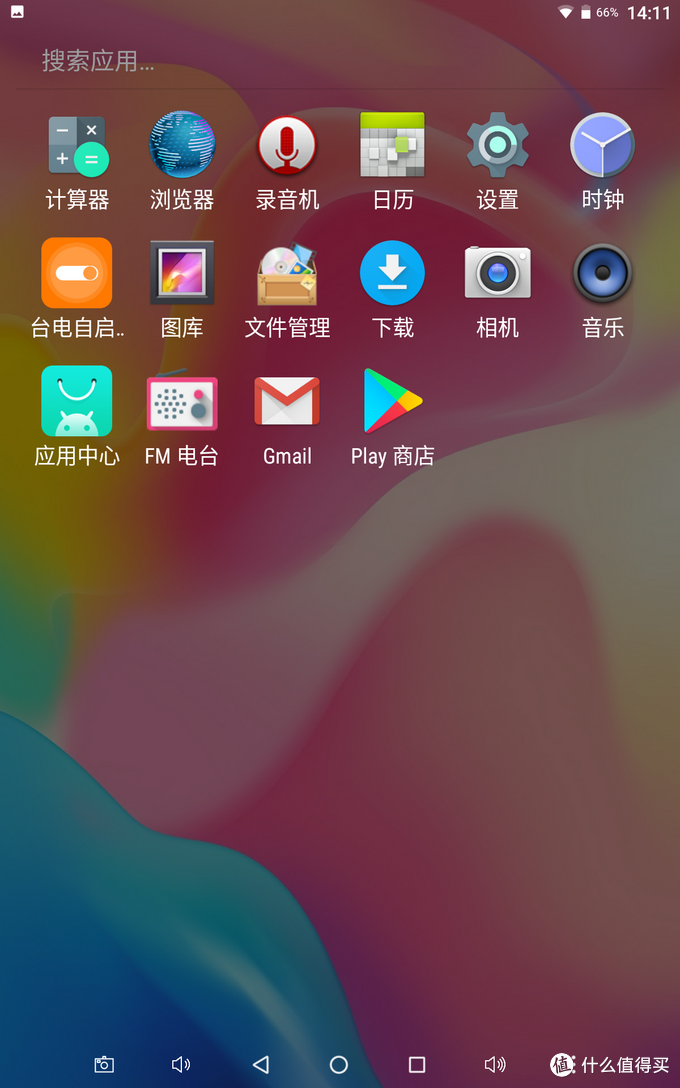
Task: Tap the 搜索应用 search field
Action: click(x=300, y=61)
